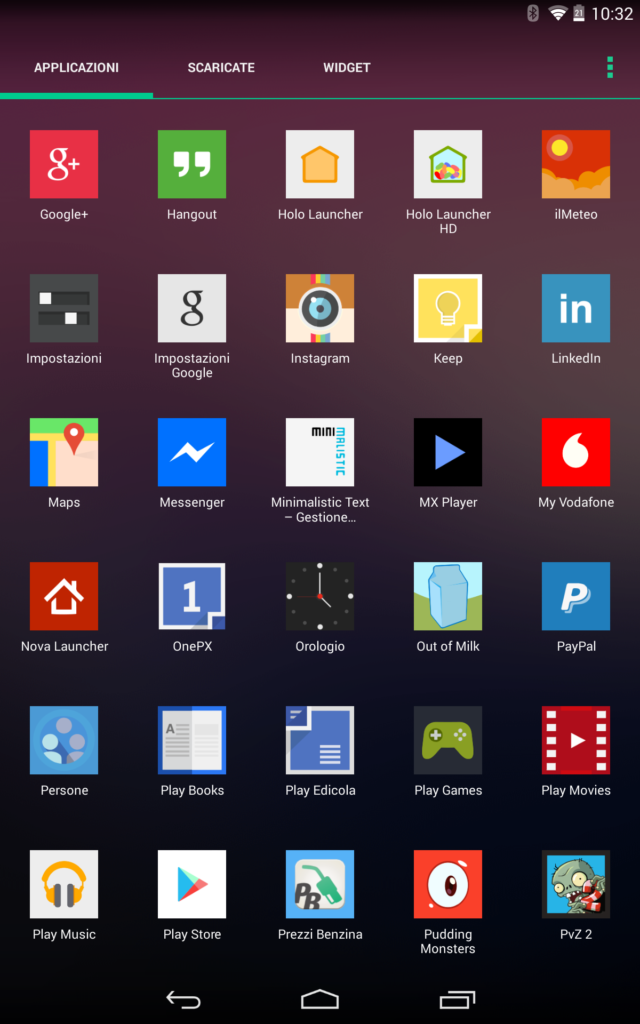Open LinkedIn
Viewport: 640px width, 1024px height.
point(576,309)
